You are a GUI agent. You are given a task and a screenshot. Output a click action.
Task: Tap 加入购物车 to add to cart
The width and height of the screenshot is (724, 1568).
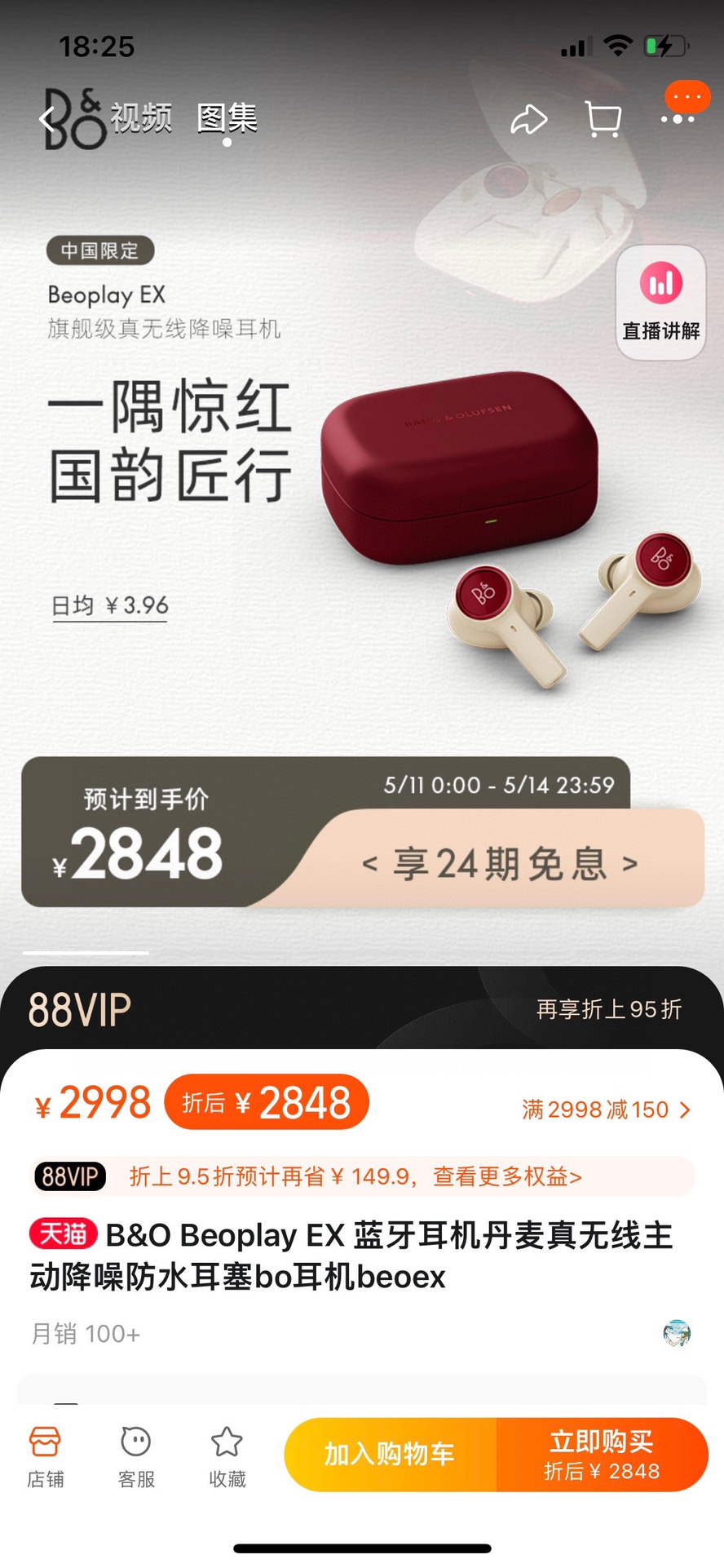390,1455
